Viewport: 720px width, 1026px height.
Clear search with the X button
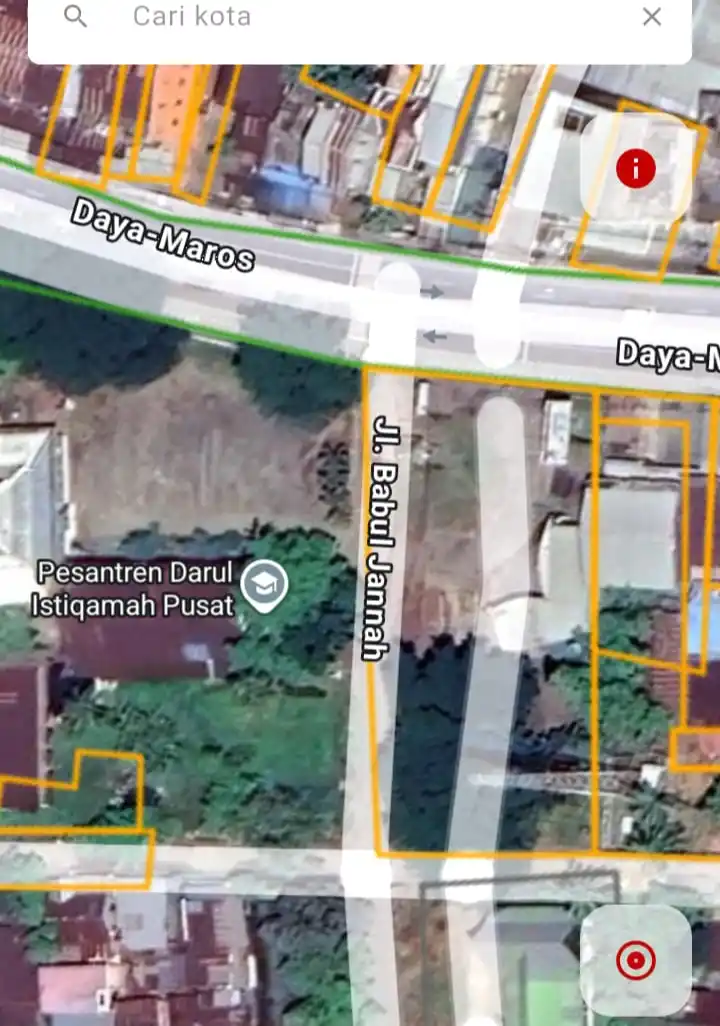click(x=652, y=17)
